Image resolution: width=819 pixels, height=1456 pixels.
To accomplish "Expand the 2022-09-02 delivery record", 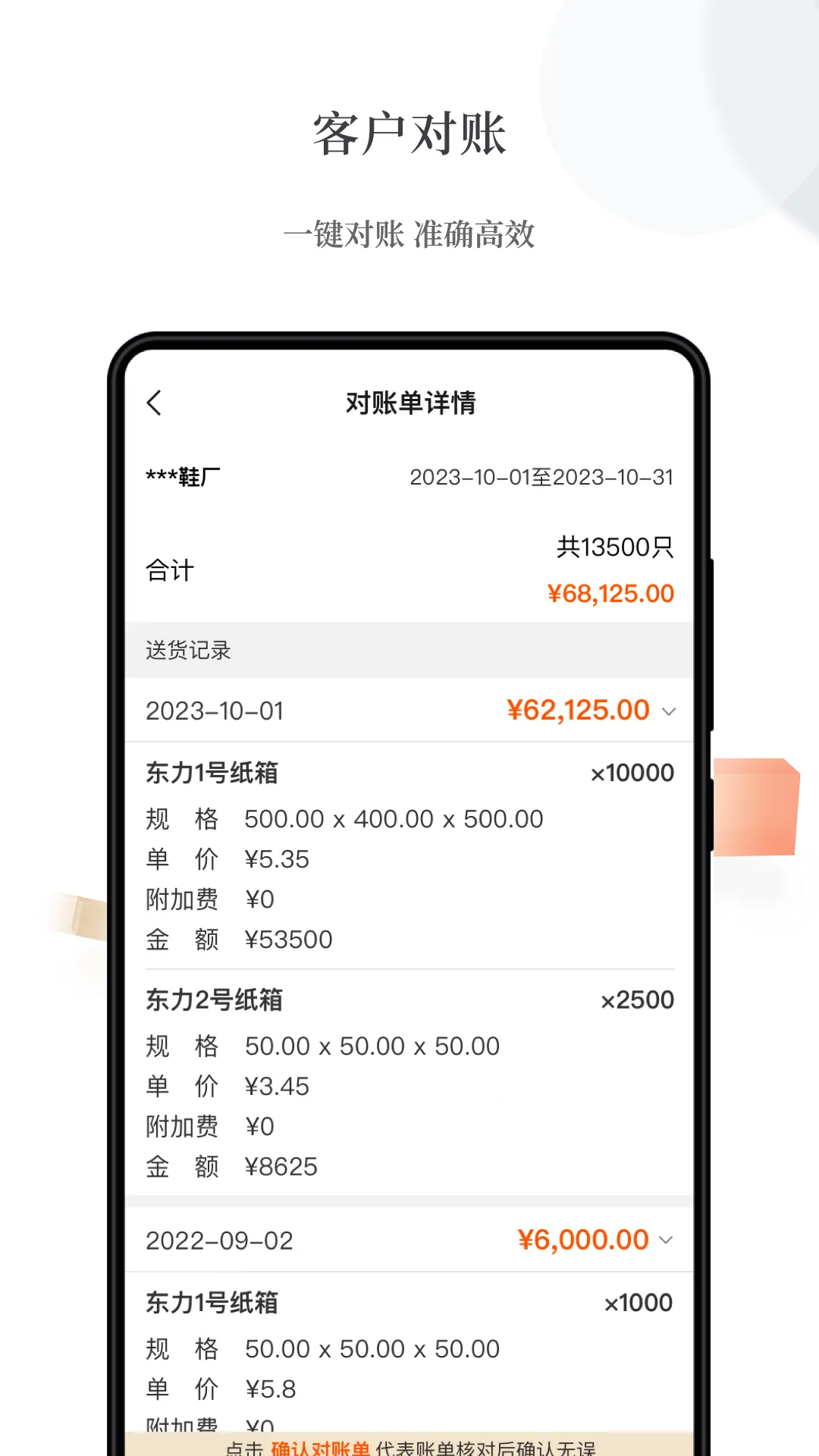I will pyautogui.click(x=664, y=1241).
